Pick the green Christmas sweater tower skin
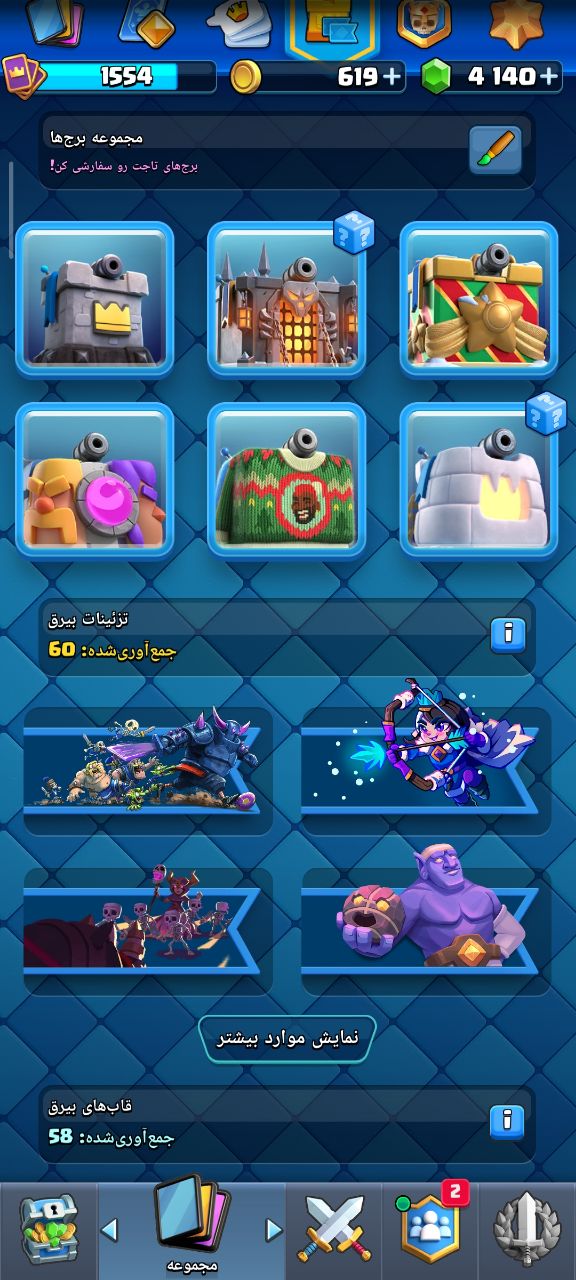This screenshot has width=576, height=1280. [287, 480]
